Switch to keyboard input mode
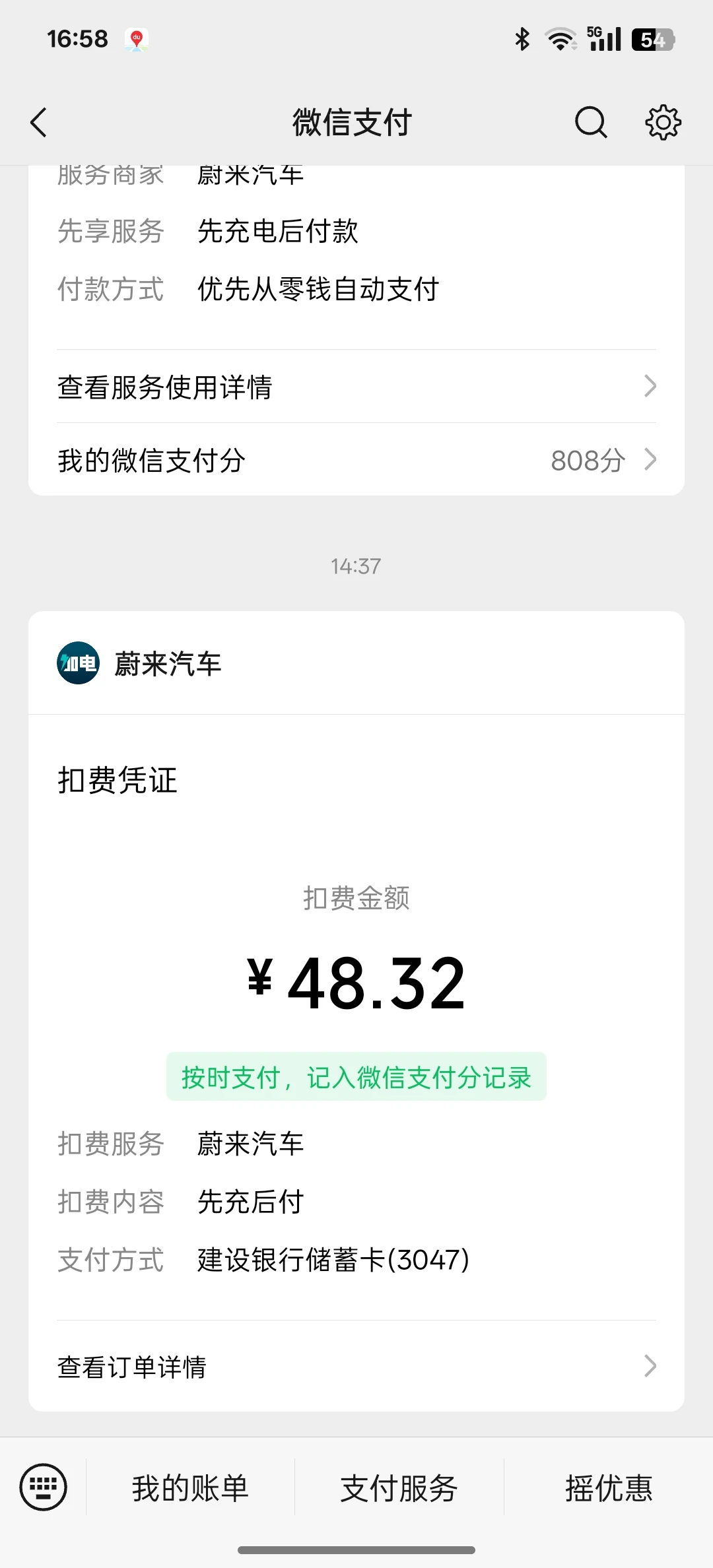The width and height of the screenshot is (713, 1568). pyautogui.click(x=44, y=1487)
